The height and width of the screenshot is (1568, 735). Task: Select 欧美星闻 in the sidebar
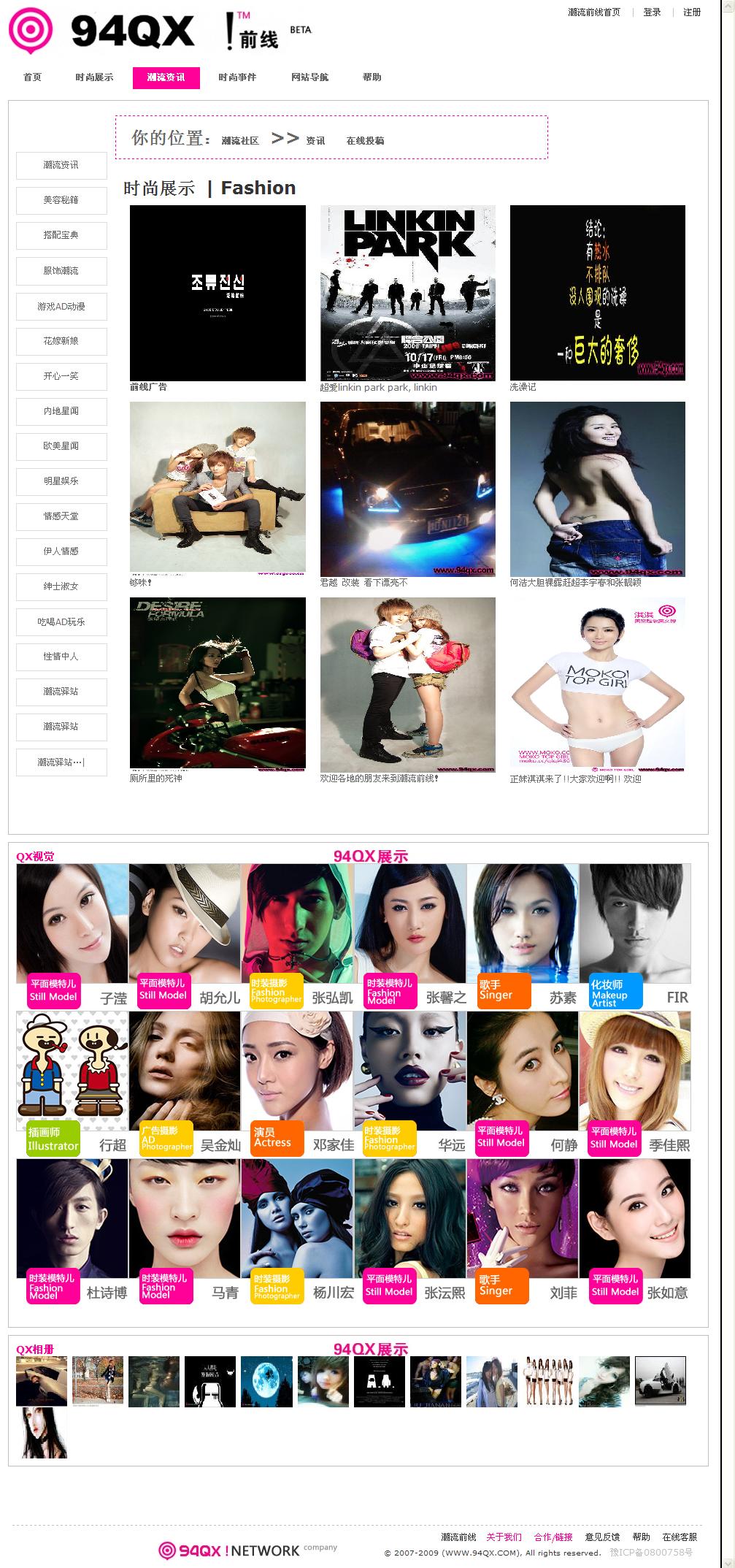coord(61,446)
